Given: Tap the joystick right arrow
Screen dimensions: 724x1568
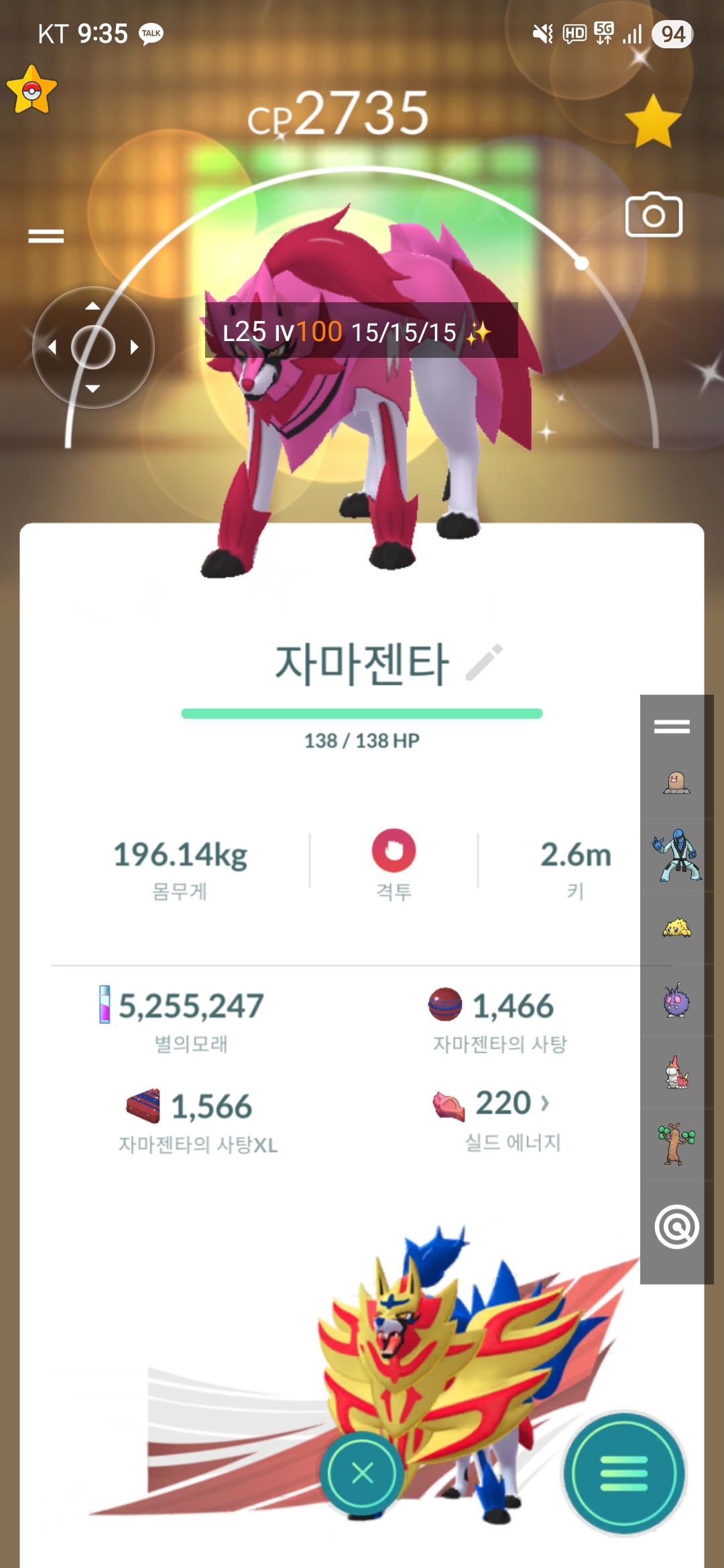Looking at the screenshot, I should click(135, 347).
